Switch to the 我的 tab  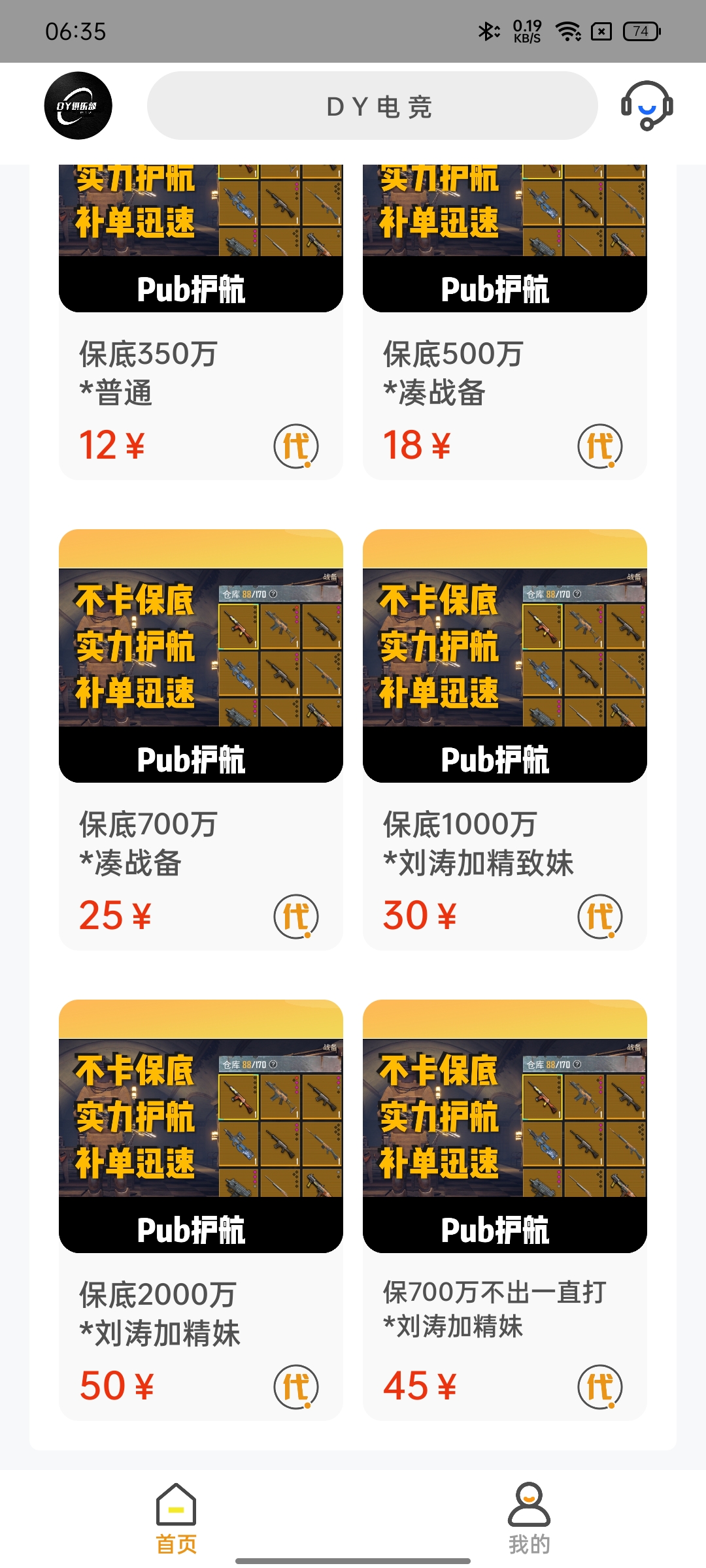pyautogui.click(x=529, y=1518)
